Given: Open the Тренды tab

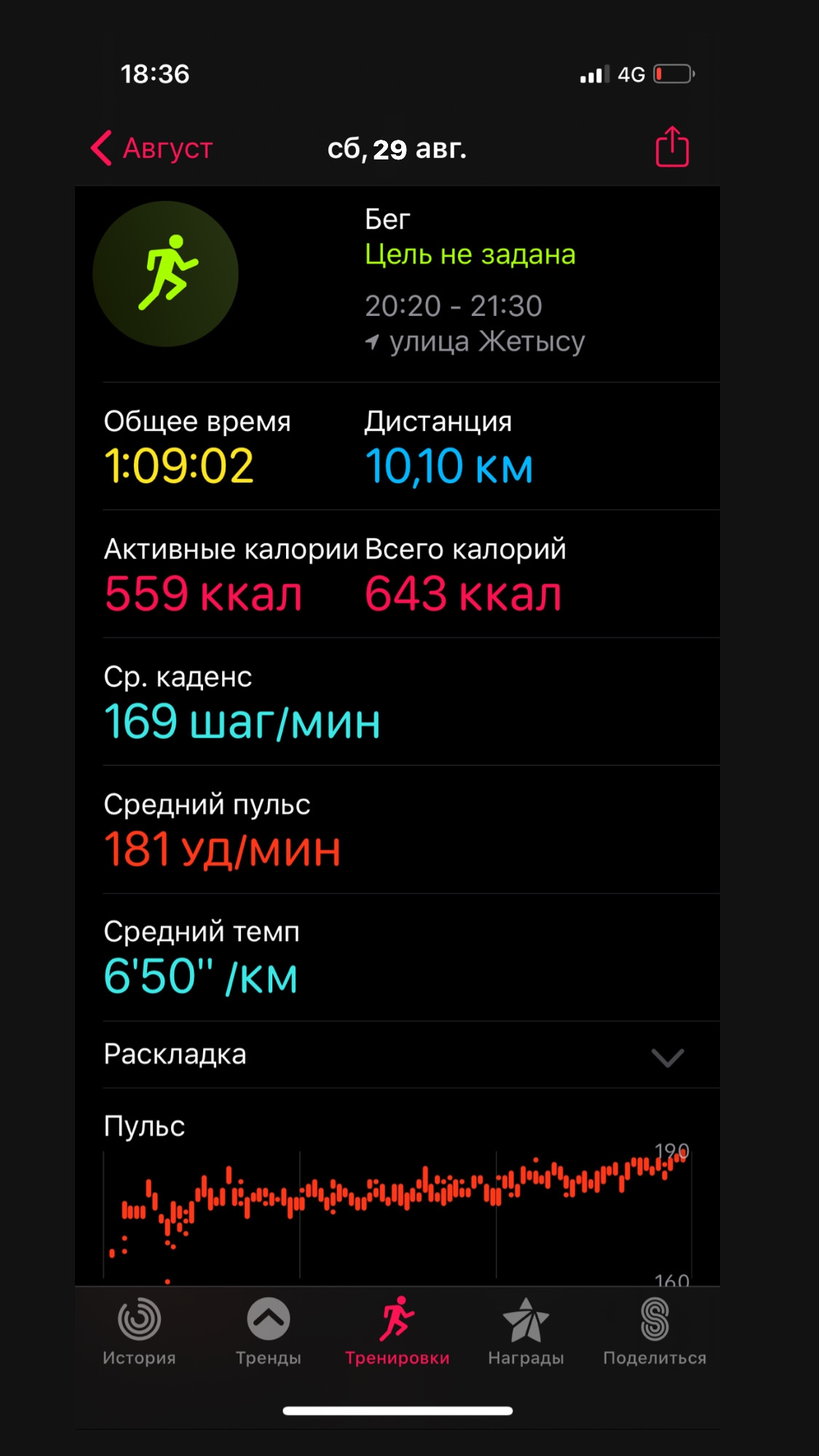Looking at the screenshot, I should click(268, 1330).
